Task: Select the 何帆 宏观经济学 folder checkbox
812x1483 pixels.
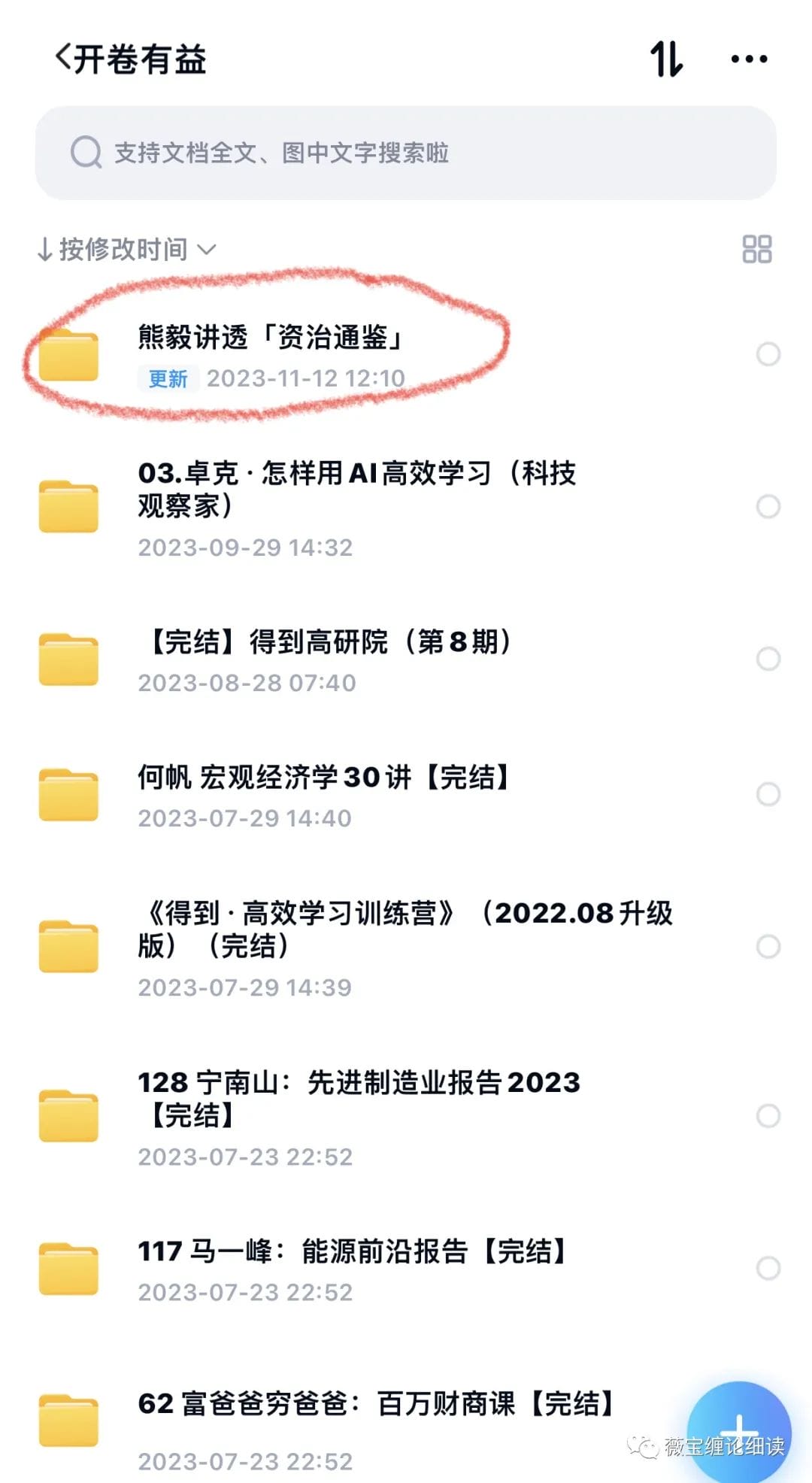Action: coord(768,794)
